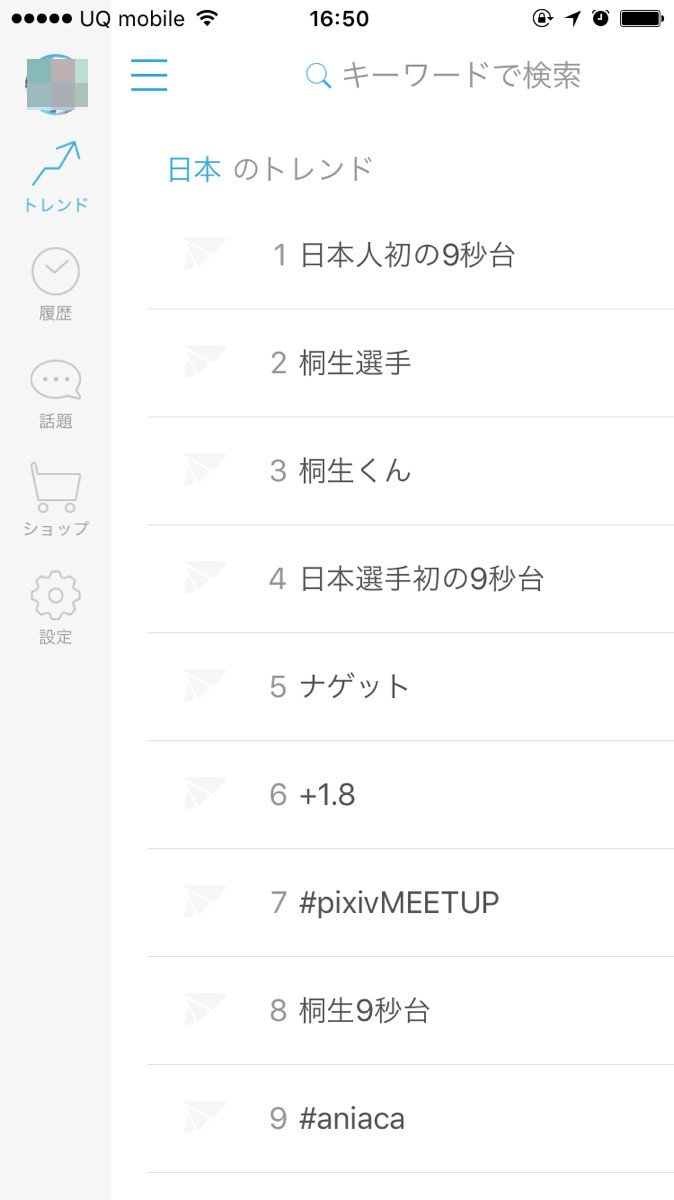Open the 履歴 history tab
Viewport: 674px width, 1200px height.
click(x=56, y=284)
